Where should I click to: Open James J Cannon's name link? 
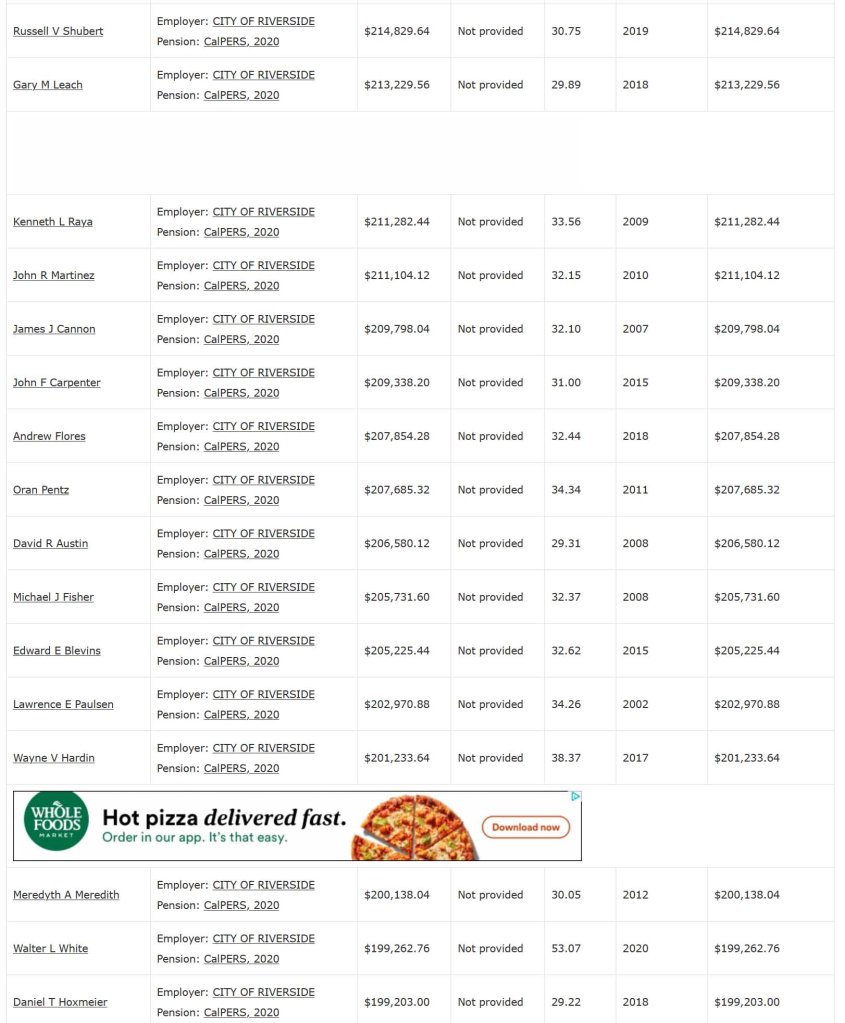[54, 329]
